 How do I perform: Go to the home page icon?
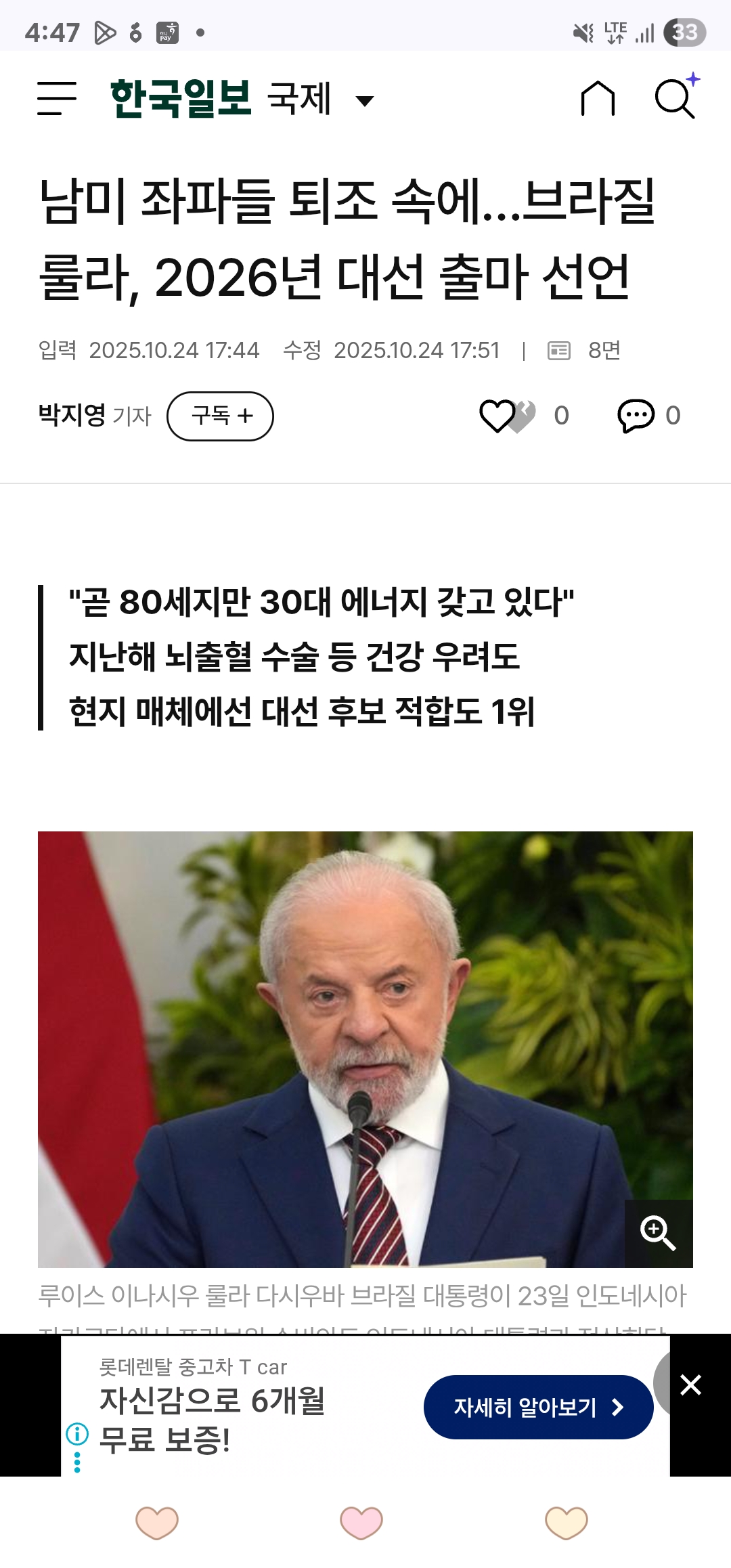click(598, 99)
